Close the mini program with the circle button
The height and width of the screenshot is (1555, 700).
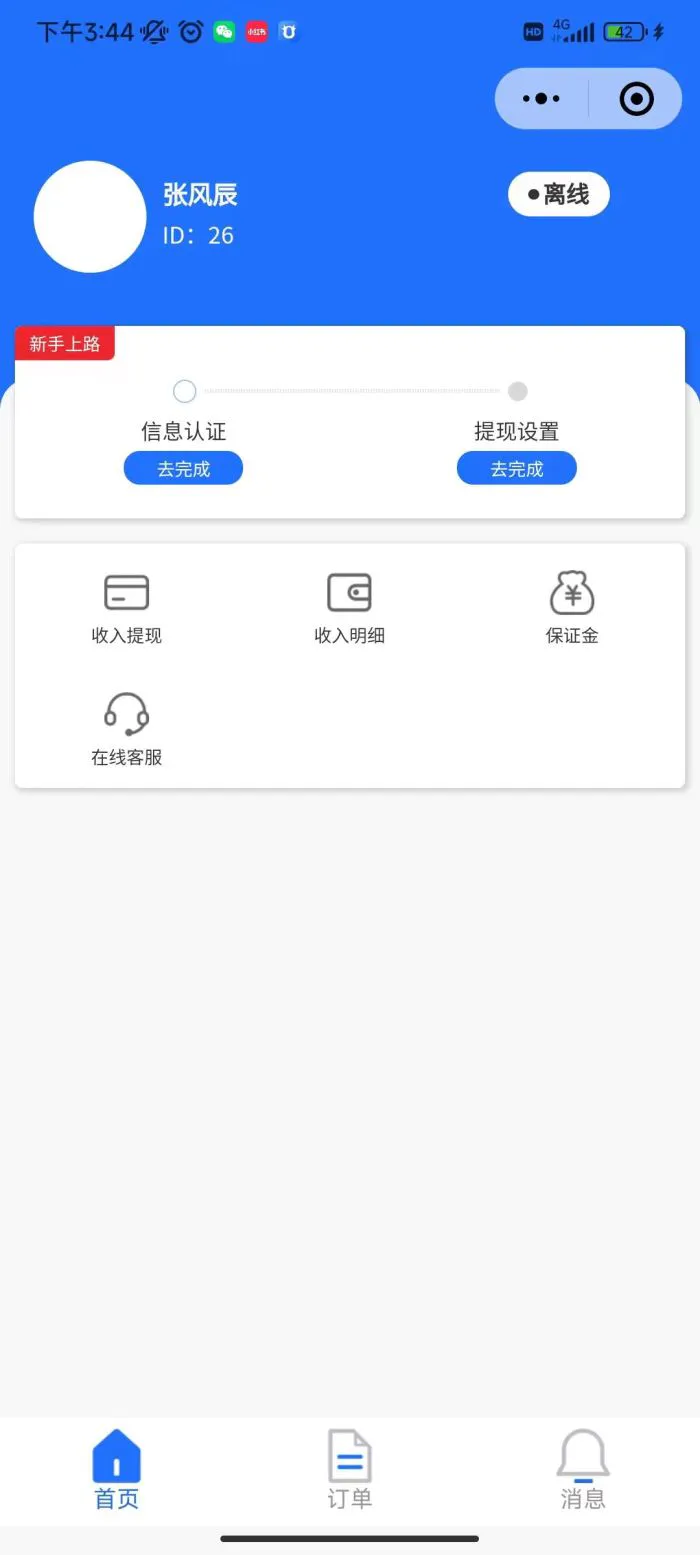(x=636, y=98)
